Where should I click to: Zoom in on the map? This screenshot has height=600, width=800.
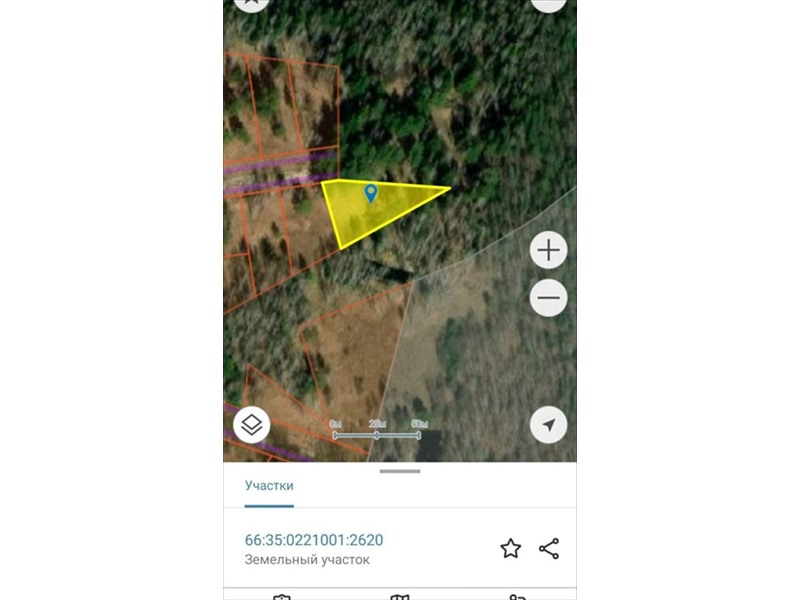pyautogui.click(x=548, y=250)
